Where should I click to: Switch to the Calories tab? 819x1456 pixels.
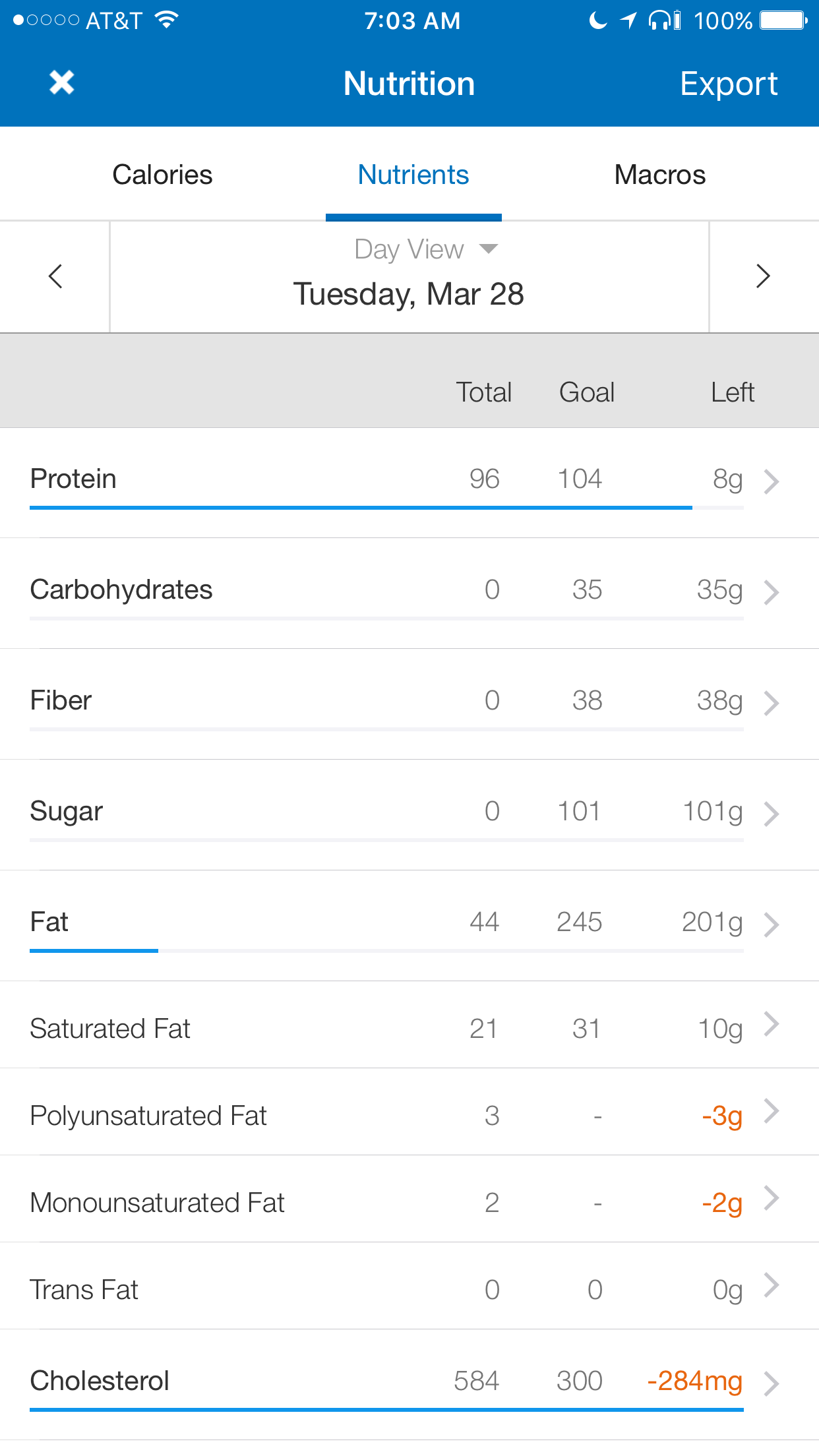[162, 175]
